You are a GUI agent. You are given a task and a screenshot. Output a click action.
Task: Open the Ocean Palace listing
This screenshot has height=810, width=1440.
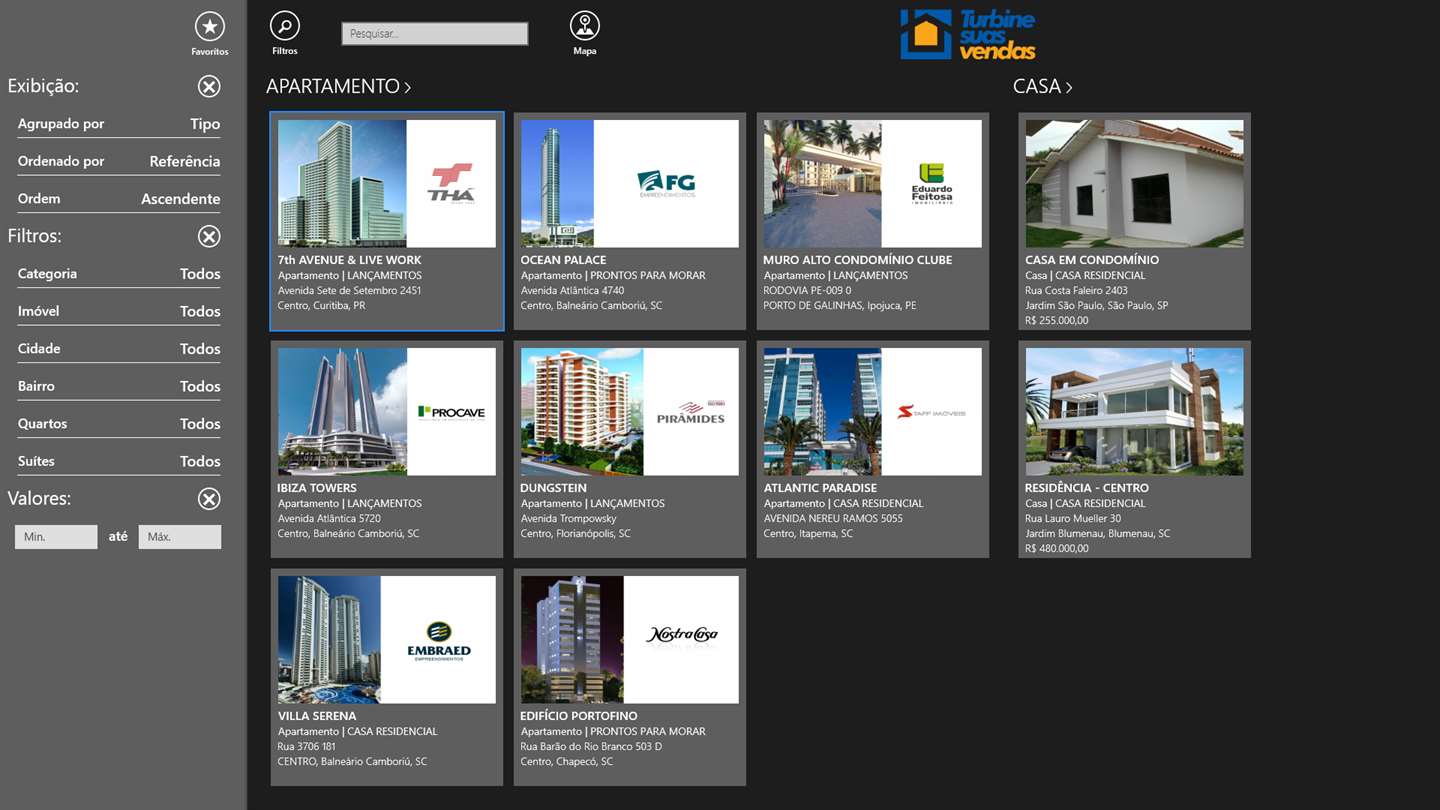click(629, 221)
